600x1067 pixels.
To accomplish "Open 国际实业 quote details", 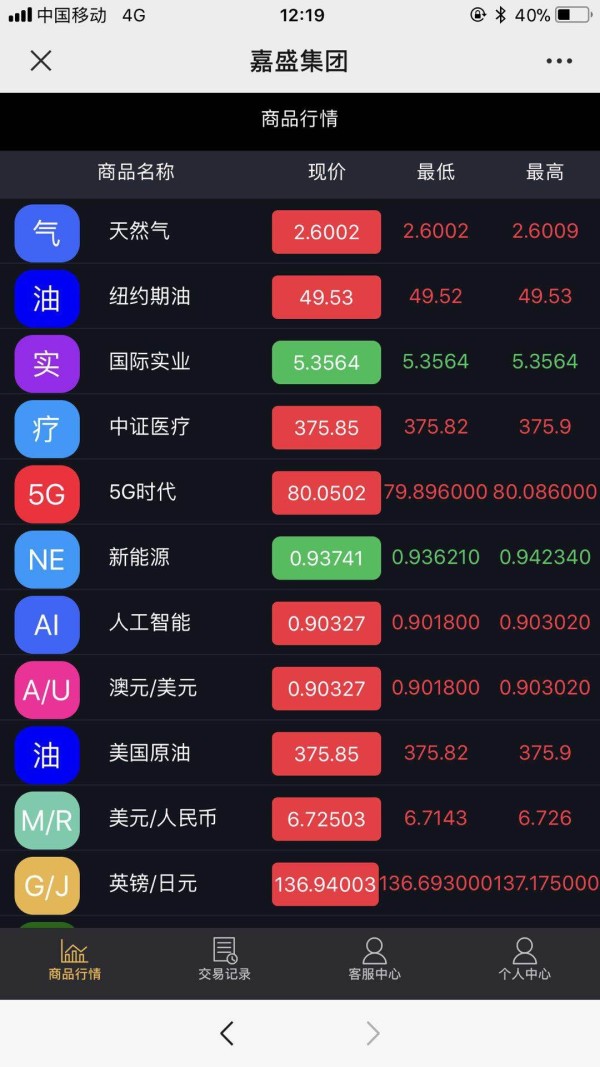I will click(300, 362).
